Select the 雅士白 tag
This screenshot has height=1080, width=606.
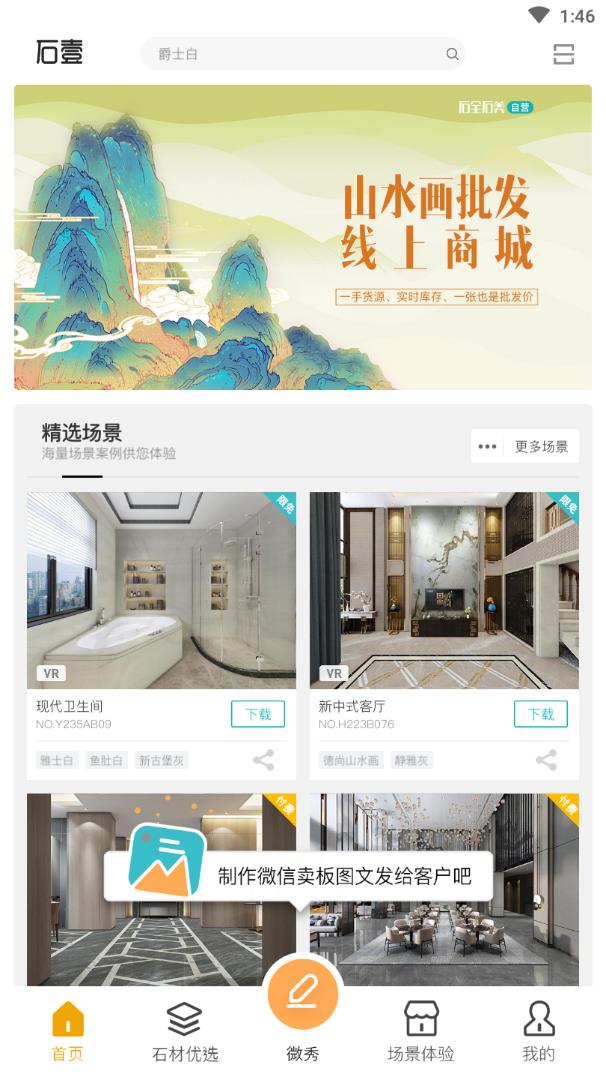[57, 760]
